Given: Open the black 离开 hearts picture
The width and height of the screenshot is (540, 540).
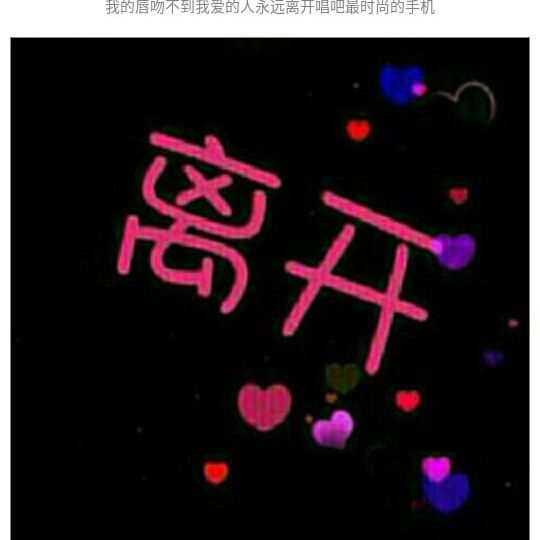Looking at the screenshot, I should coord(270,289).
